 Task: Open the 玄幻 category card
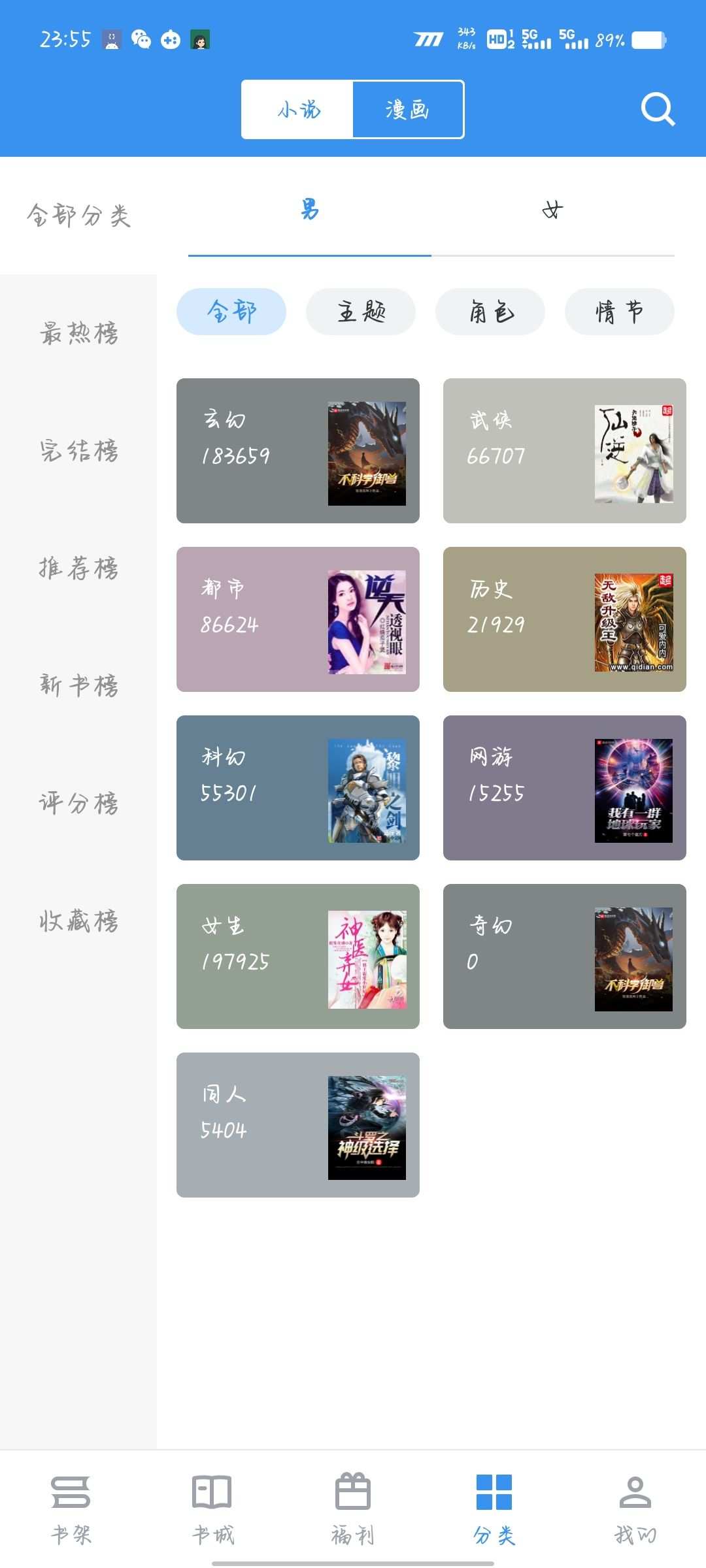click(298, 451)
